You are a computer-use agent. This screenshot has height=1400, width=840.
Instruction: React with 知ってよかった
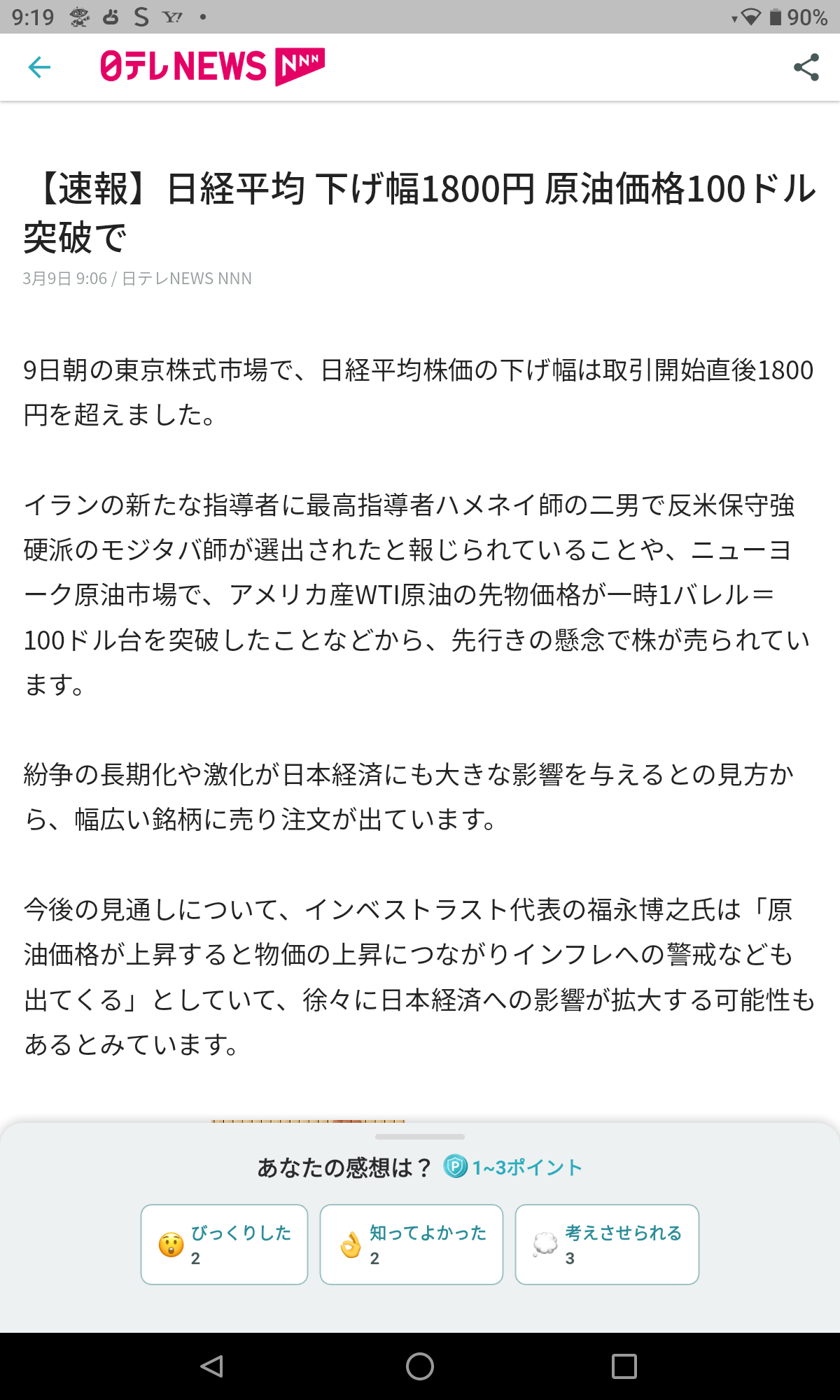pos(411,1244)
